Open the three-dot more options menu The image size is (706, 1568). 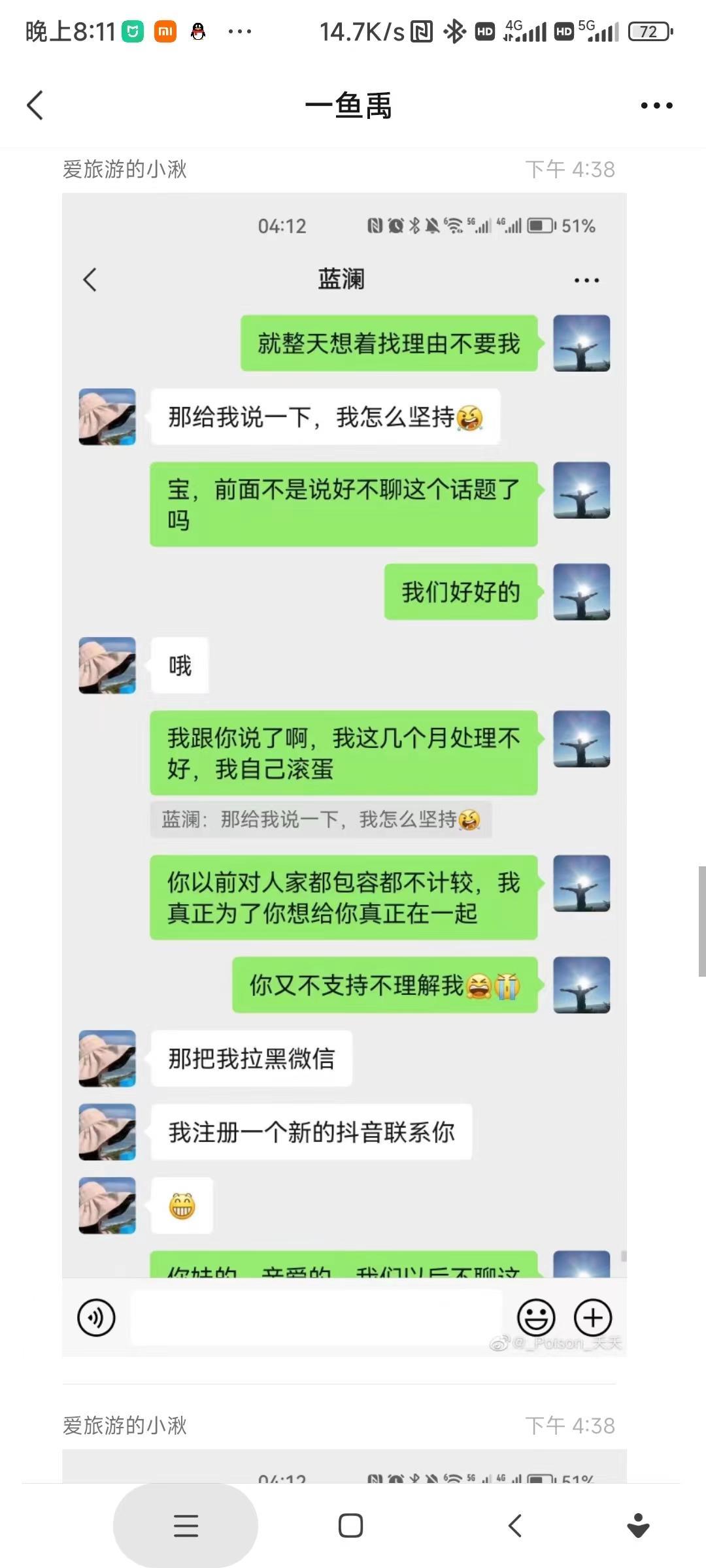(656, 105)
